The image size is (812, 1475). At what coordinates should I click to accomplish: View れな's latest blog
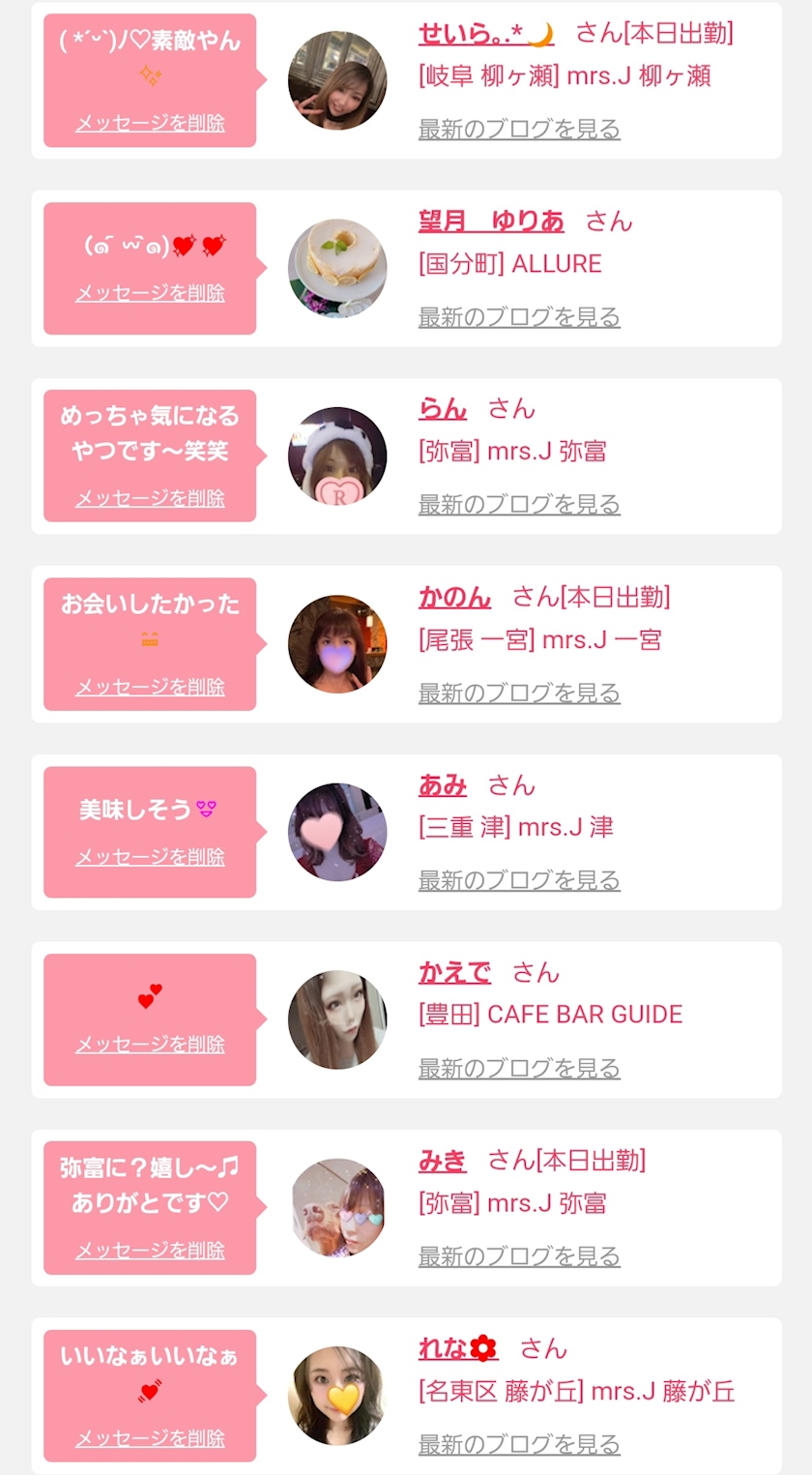[x=519, y=1444]
